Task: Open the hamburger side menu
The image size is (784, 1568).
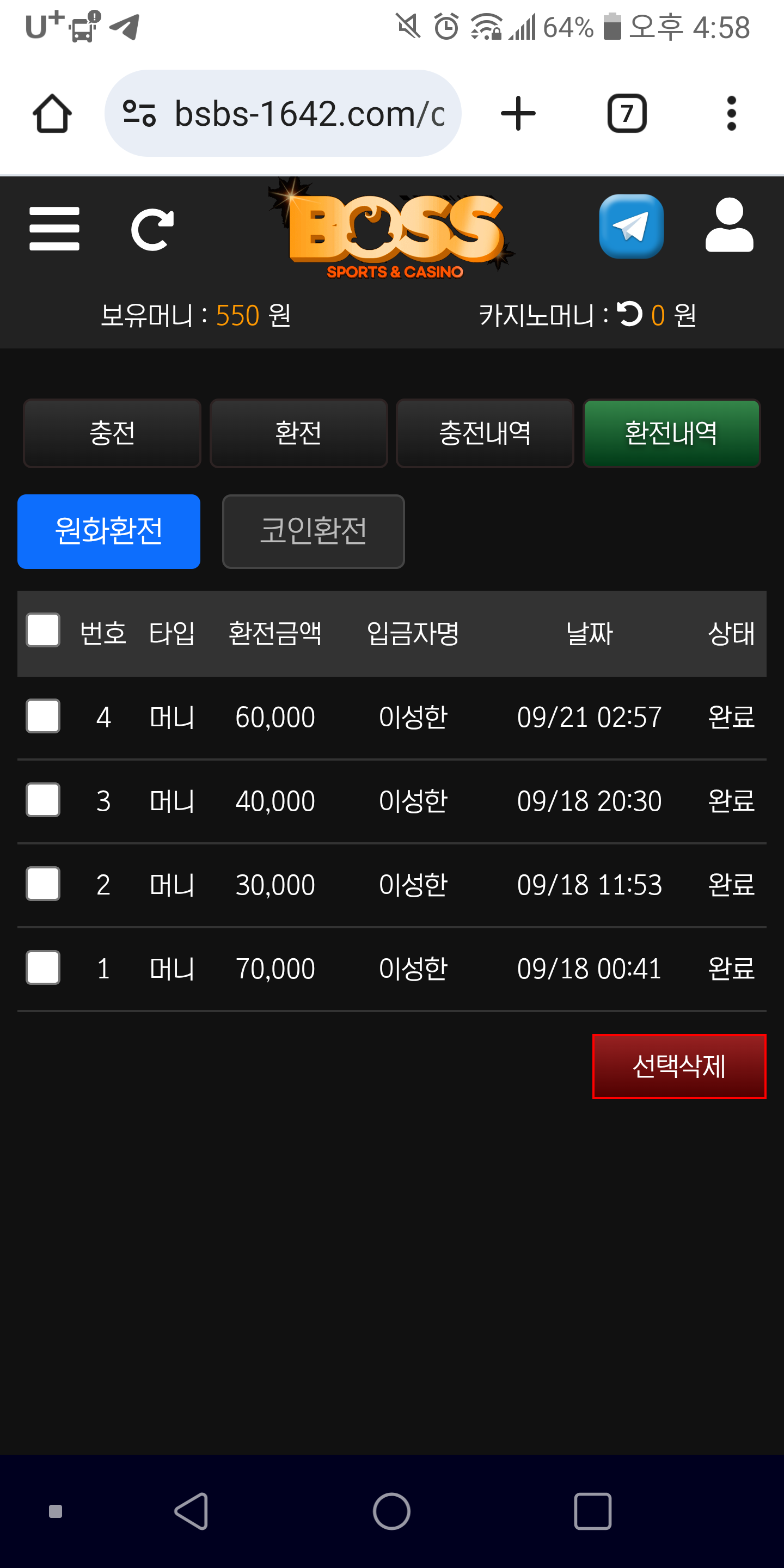Action: [54, 229]
